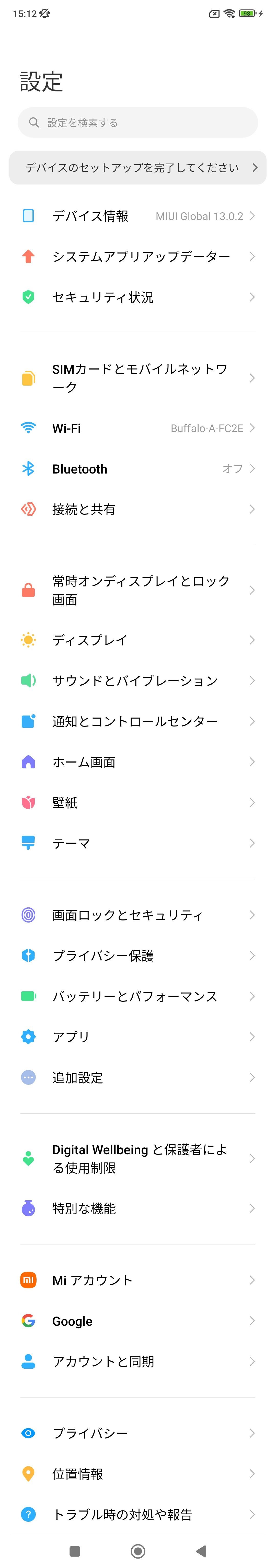The image size is (276, 1568).
Task: Open サウンドとバイブレーション
Action: (x=138, y=681)
